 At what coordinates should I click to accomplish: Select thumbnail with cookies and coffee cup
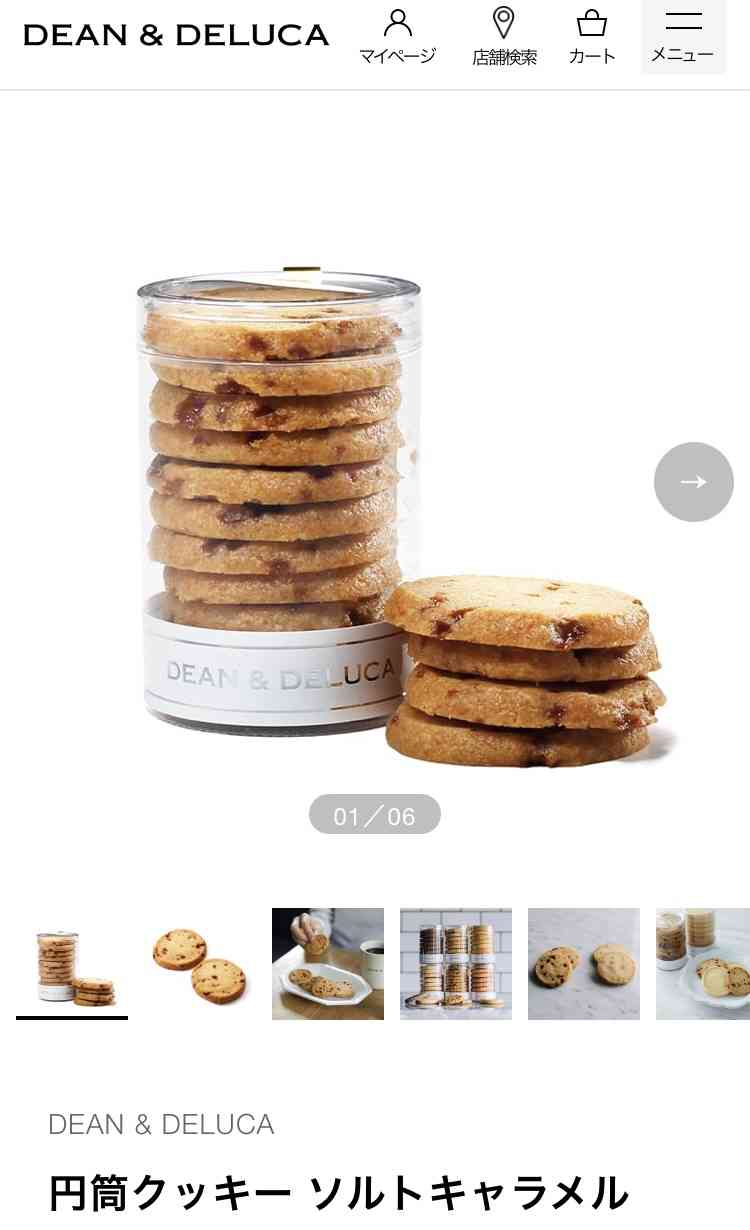click(x=328, y=964)
